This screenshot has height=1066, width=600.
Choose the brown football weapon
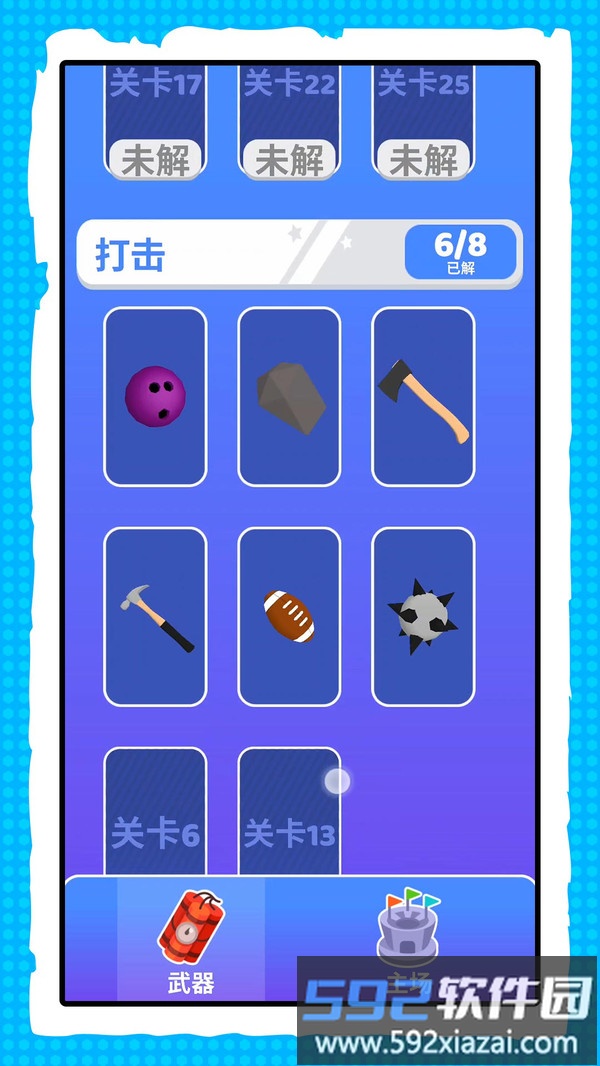pos(289,616)
